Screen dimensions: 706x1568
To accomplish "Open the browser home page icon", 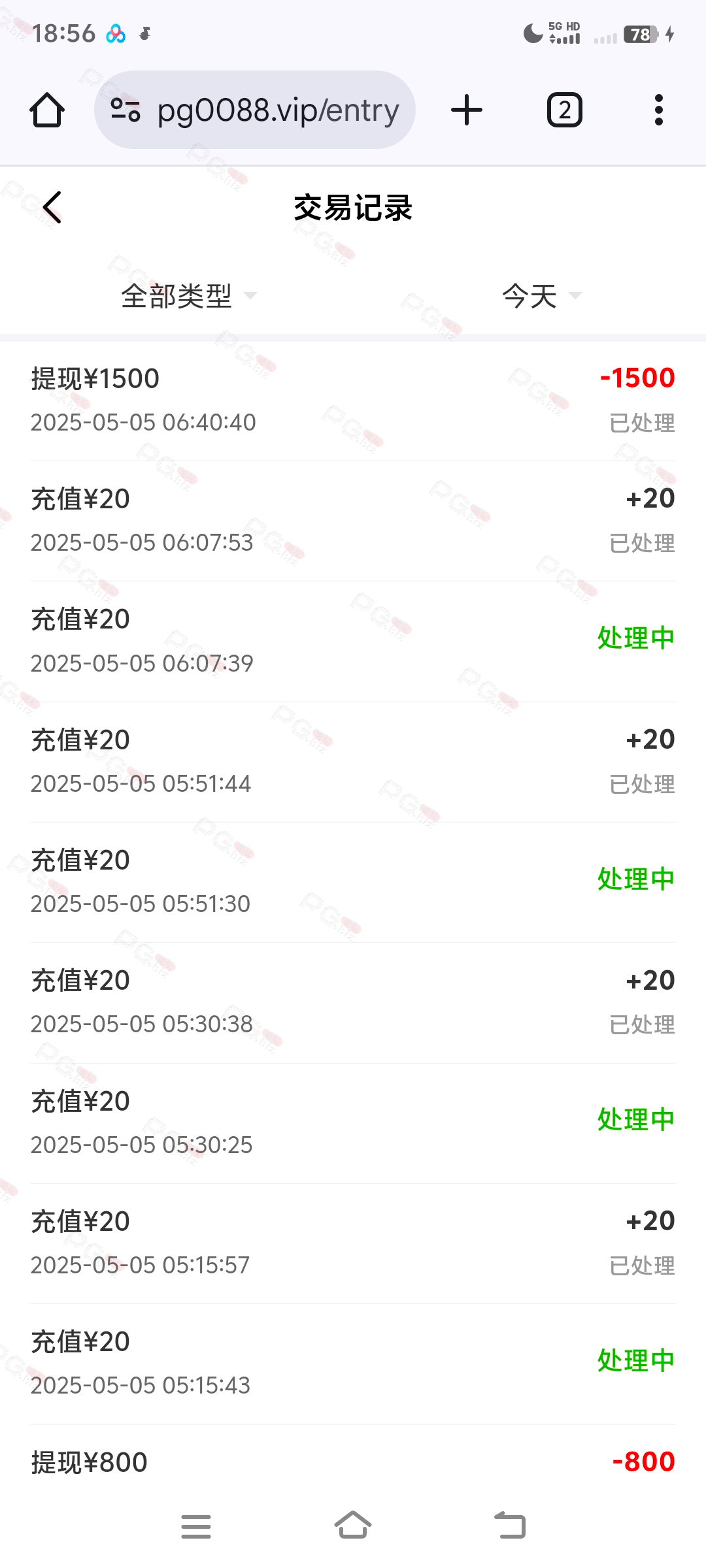I will 47,110.
